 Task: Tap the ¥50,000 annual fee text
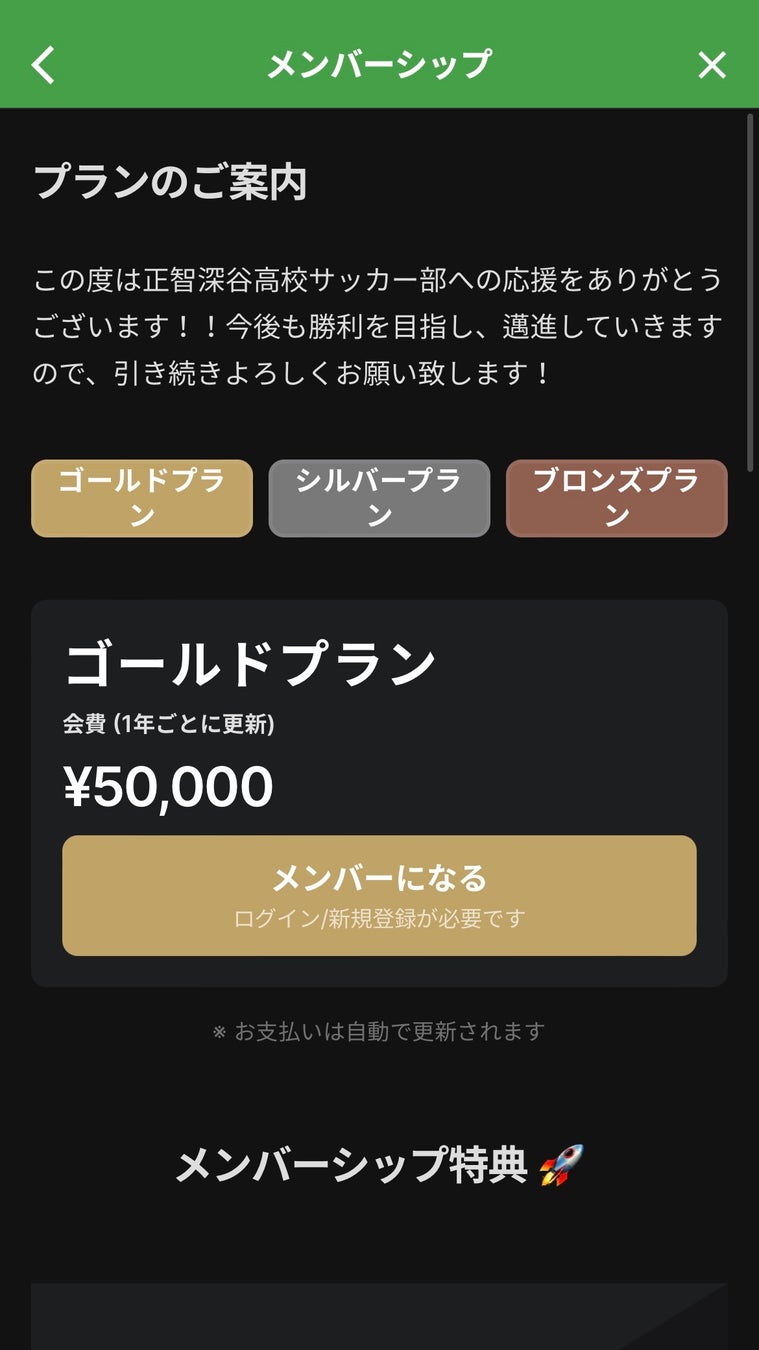pos(166,786)
